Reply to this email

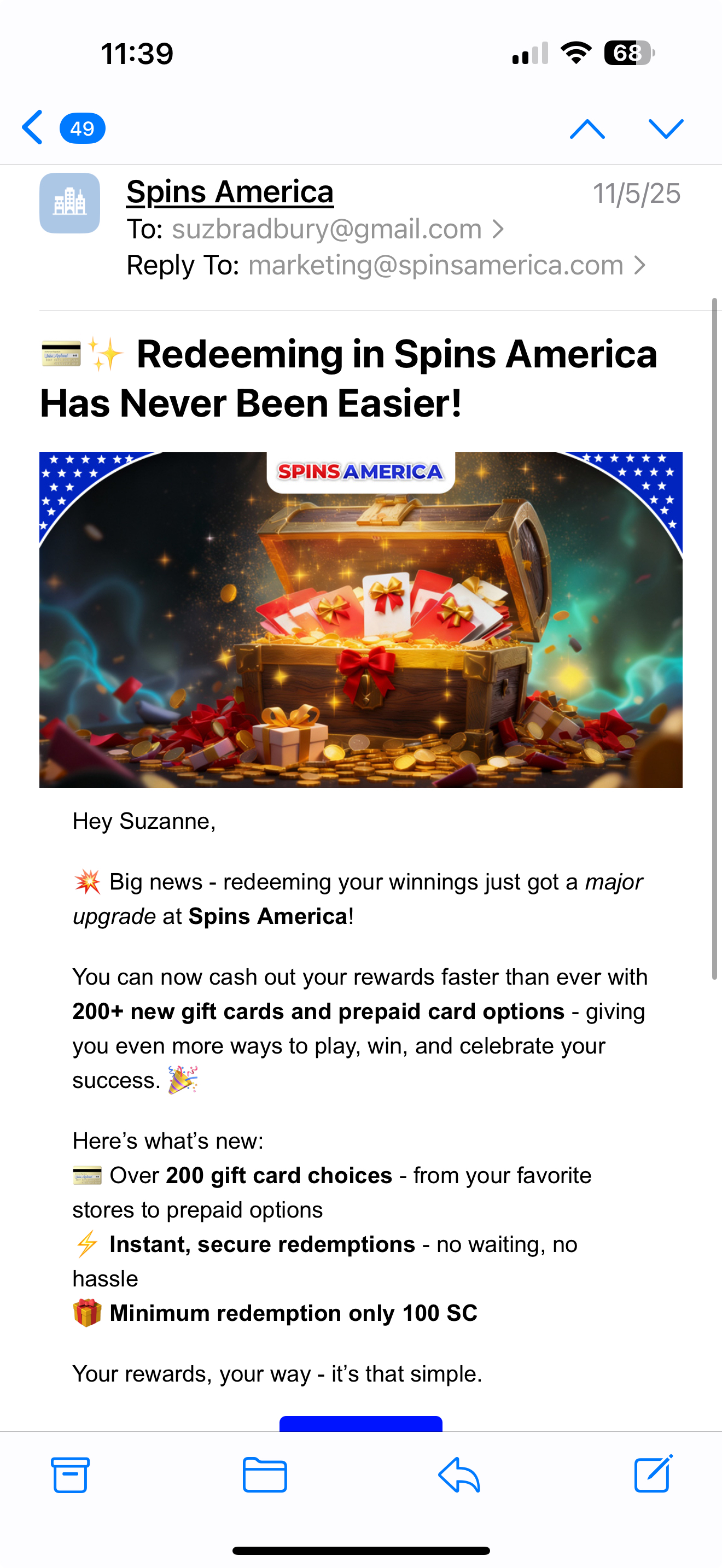(459, 1475)
